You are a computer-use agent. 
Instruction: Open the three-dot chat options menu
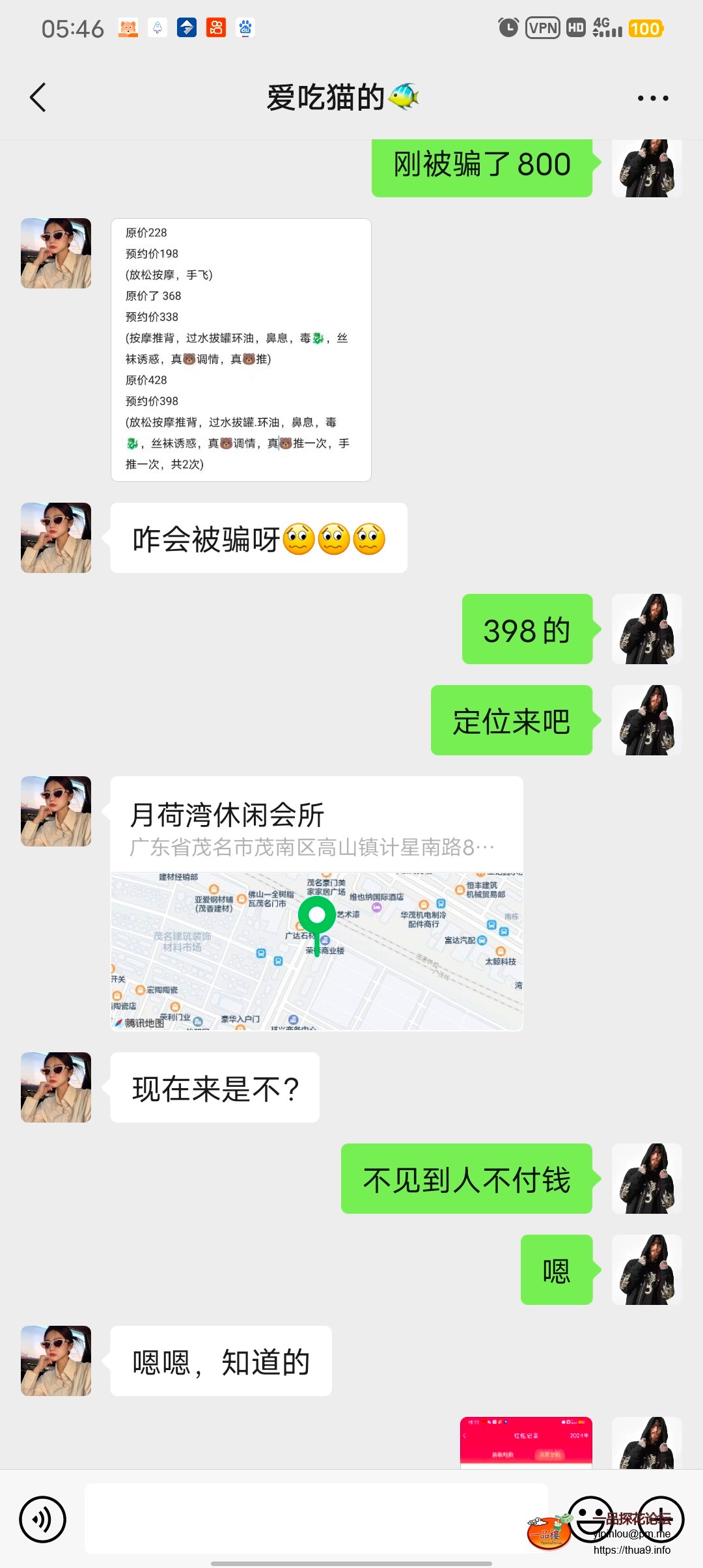(652, 98)
